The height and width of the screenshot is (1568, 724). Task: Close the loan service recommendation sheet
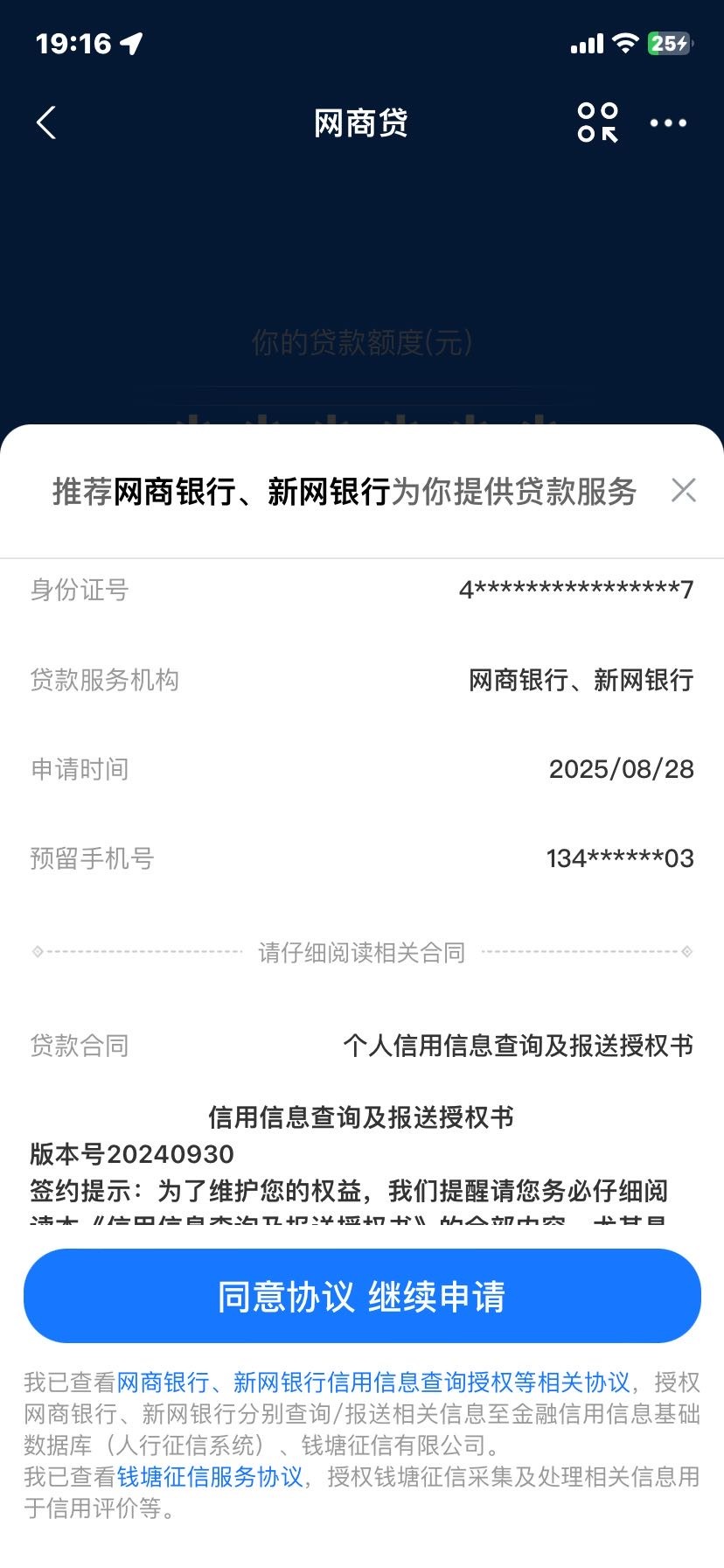[x=684, y=490]
